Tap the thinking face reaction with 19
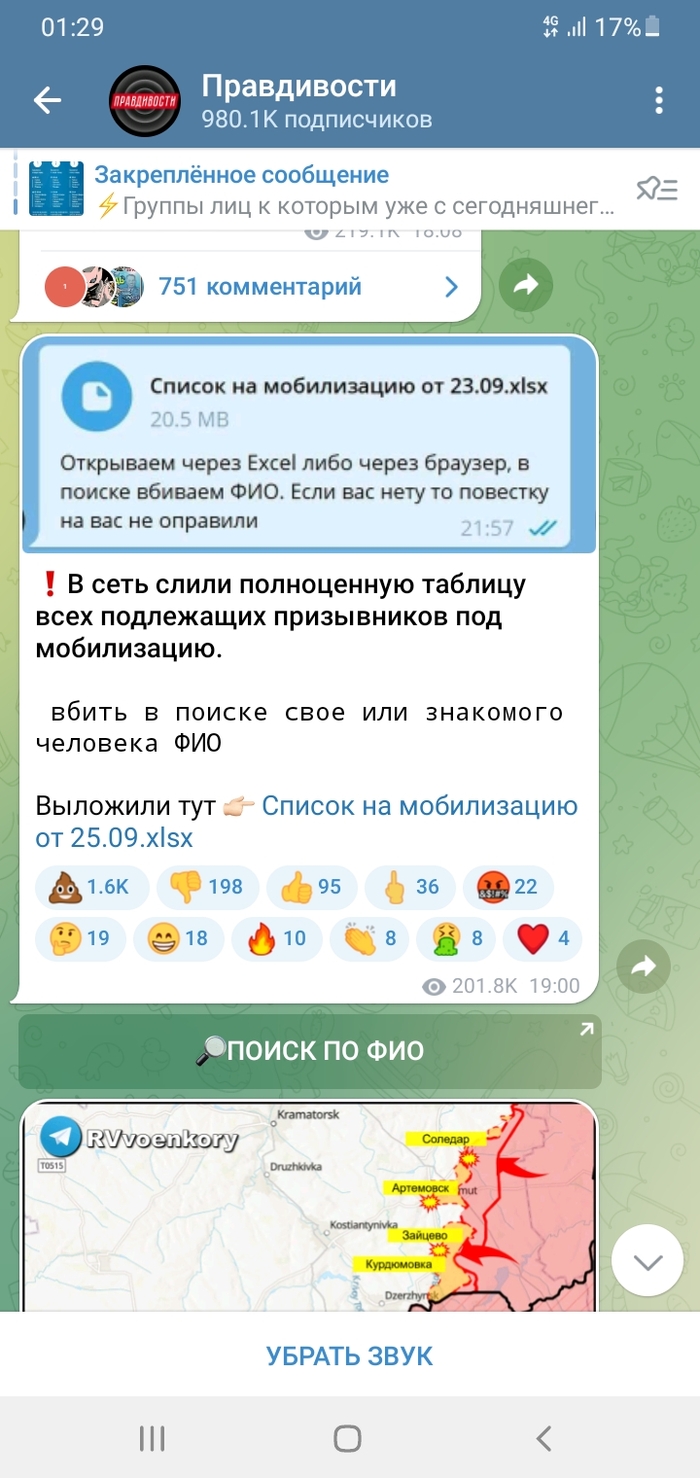Viewport: 700px width, 1478px height. pyautogui.click(x=81, y=939)
